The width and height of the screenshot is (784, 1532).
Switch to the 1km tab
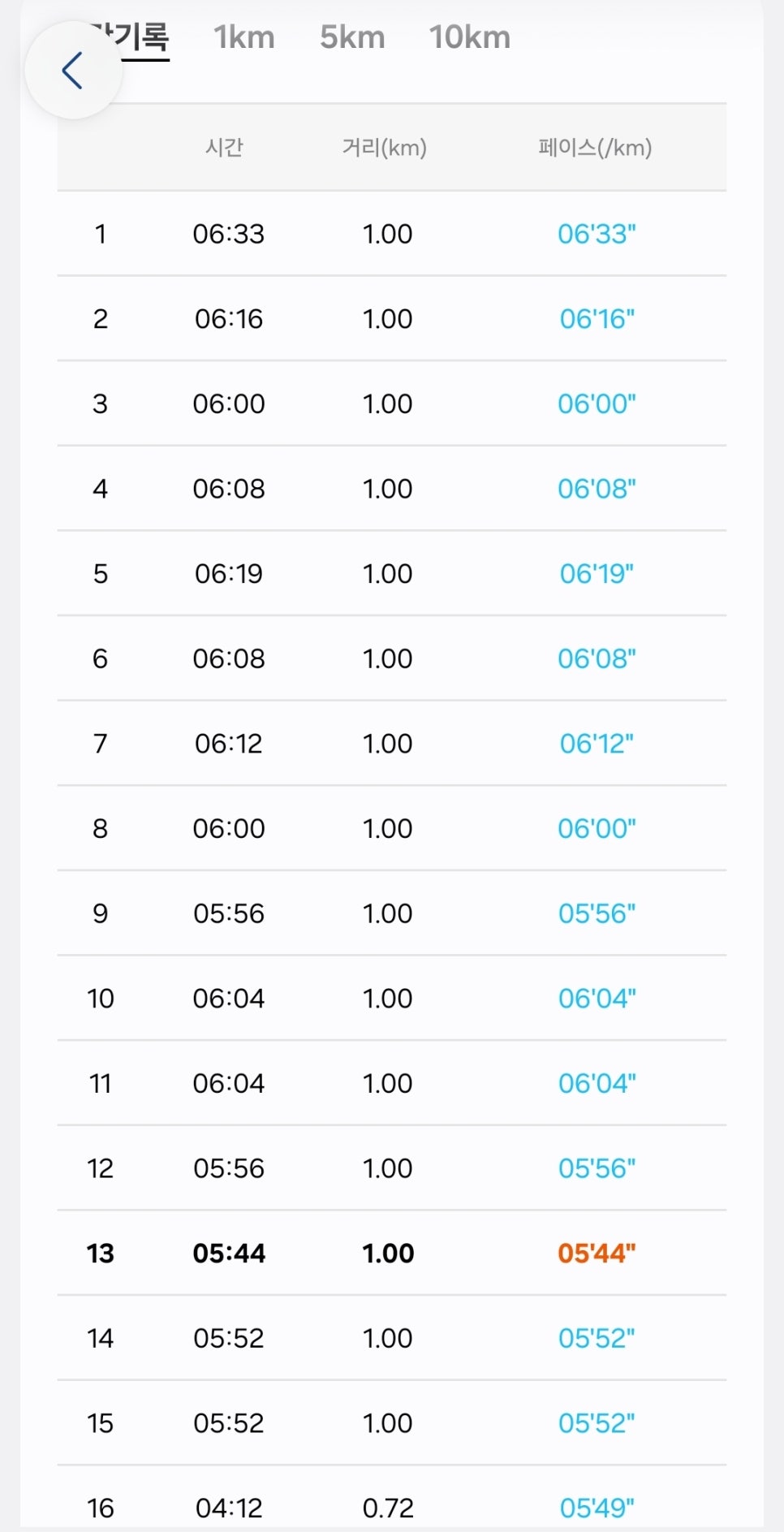[x=243, y=37]
